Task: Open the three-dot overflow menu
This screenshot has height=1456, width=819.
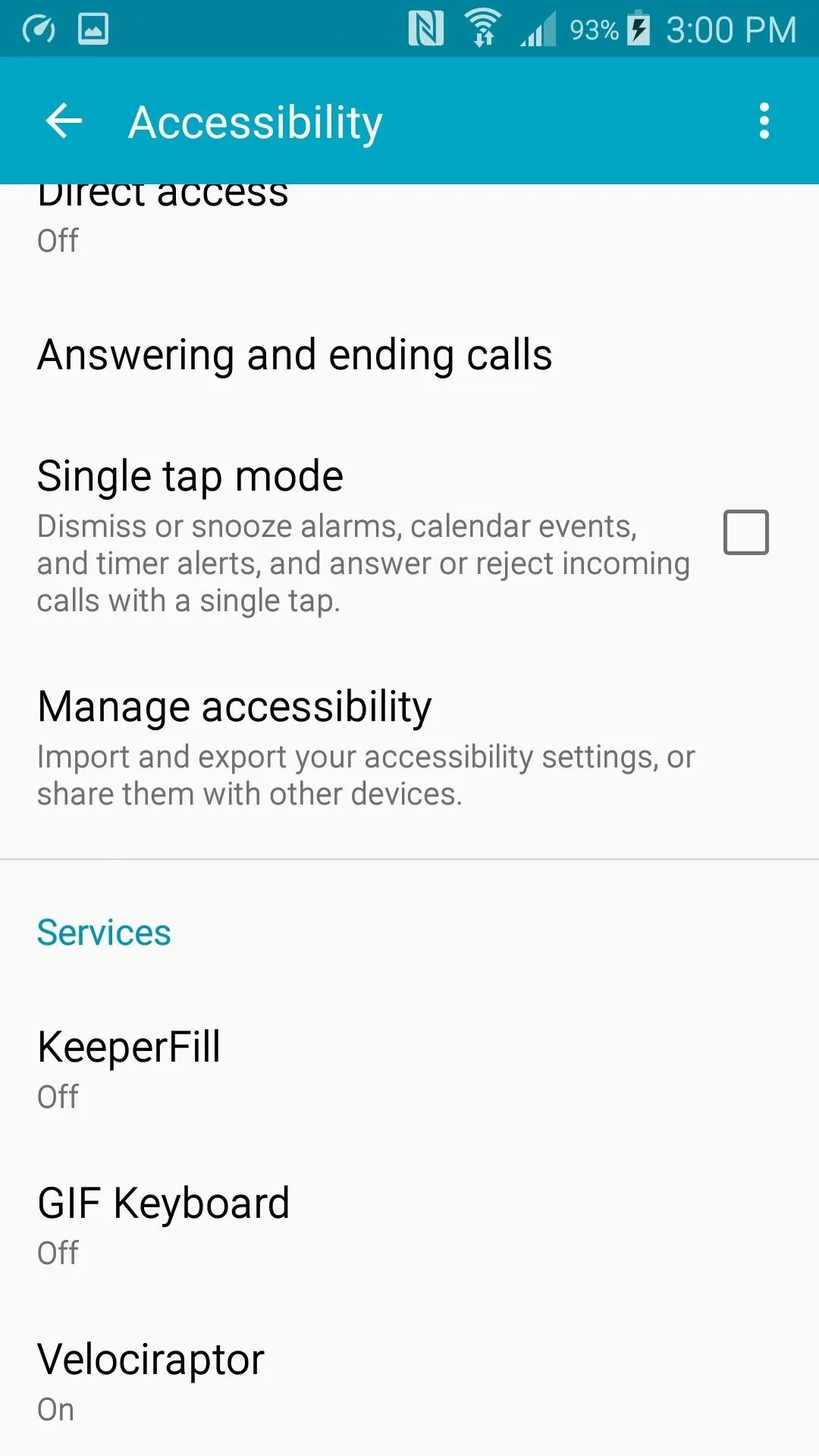Action: pyautogui.click(x=764, y=121)
